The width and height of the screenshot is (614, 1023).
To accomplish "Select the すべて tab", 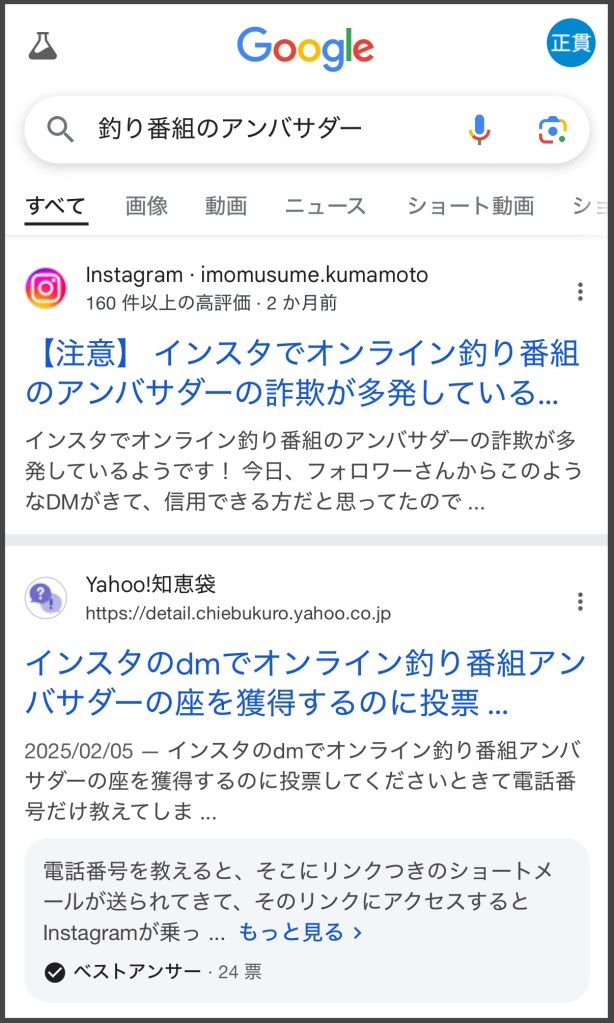I will point(56,206).
